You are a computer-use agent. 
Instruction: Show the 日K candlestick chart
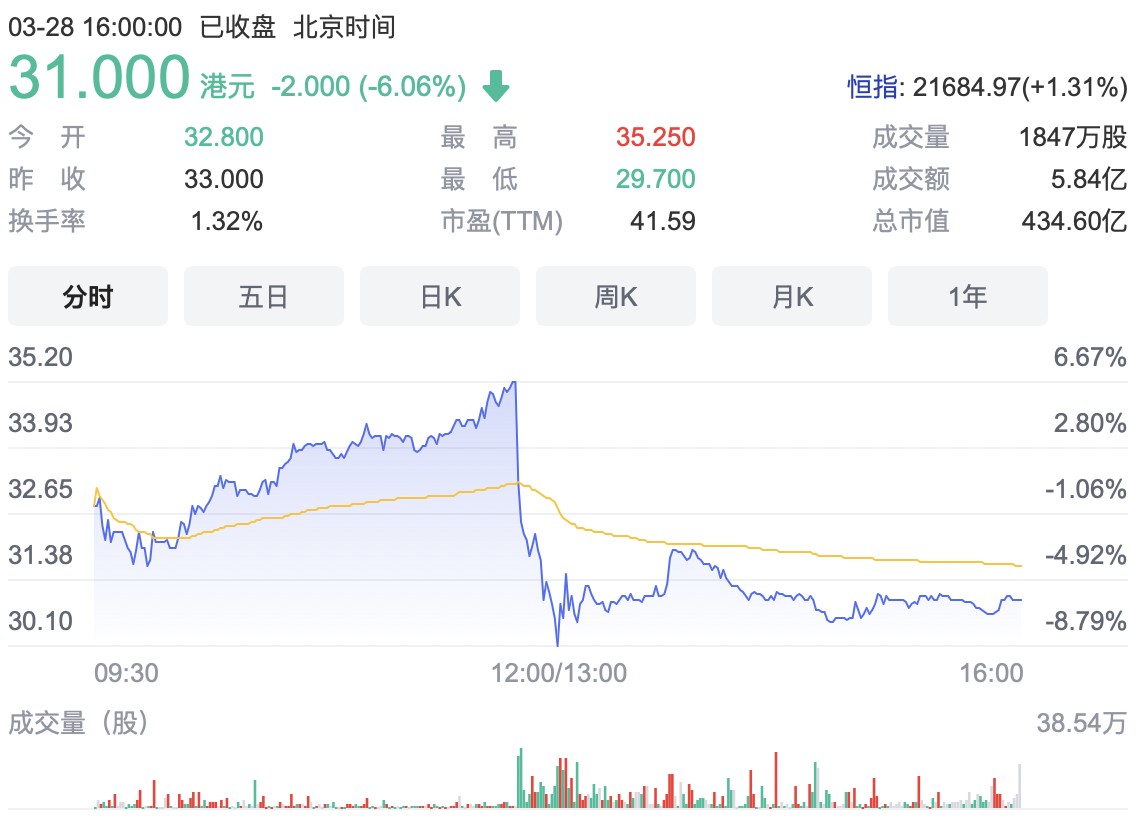pyautogui.click(x=440, y=296)
